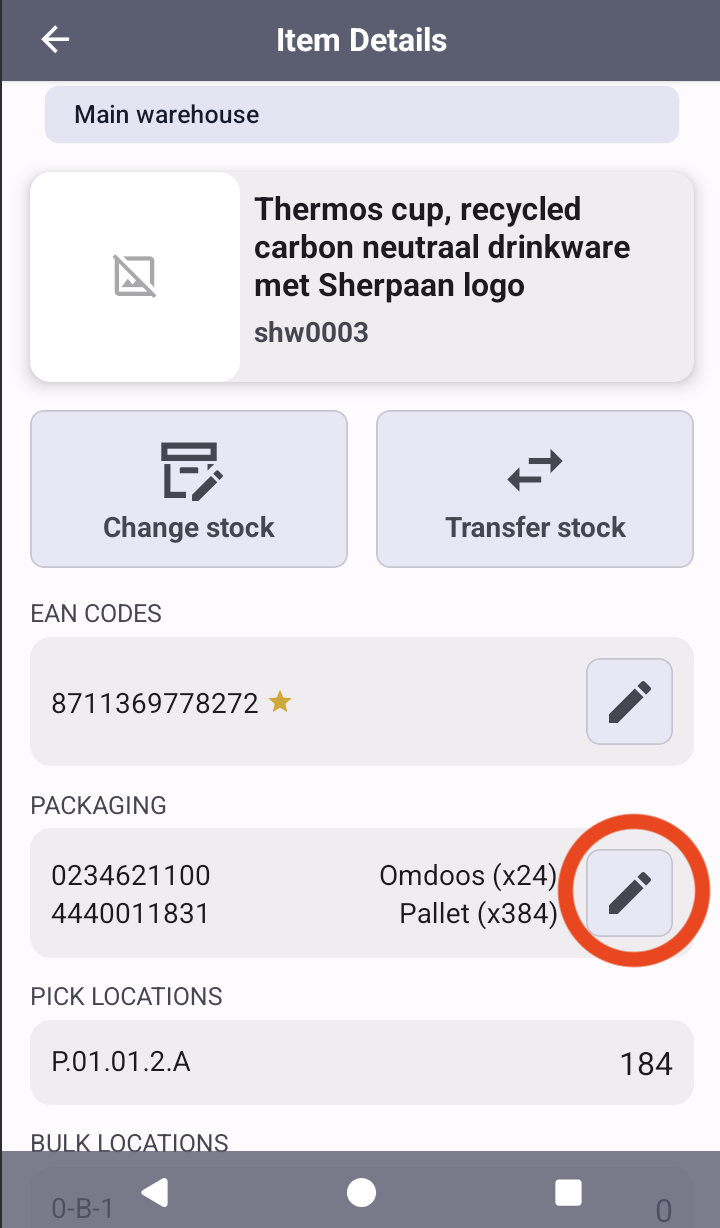Open the Transfer stock action
720x1228 pixels.
535,489
